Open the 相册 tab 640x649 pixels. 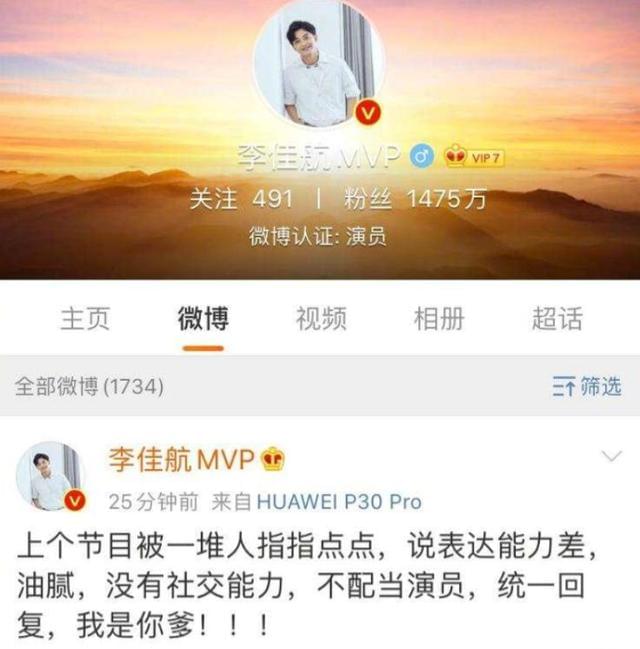[438, 319]
